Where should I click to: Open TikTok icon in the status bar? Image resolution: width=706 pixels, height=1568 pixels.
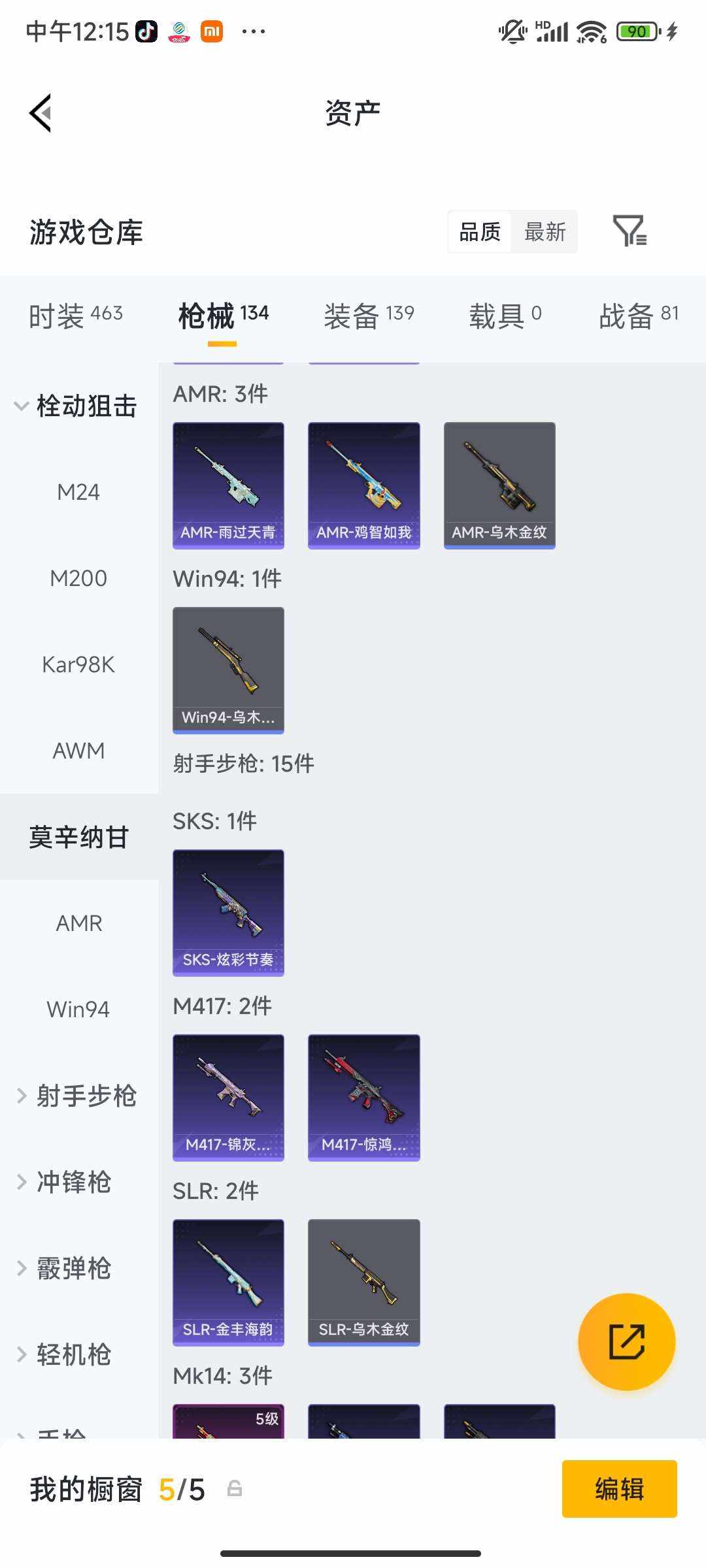(x=147, y=30)
